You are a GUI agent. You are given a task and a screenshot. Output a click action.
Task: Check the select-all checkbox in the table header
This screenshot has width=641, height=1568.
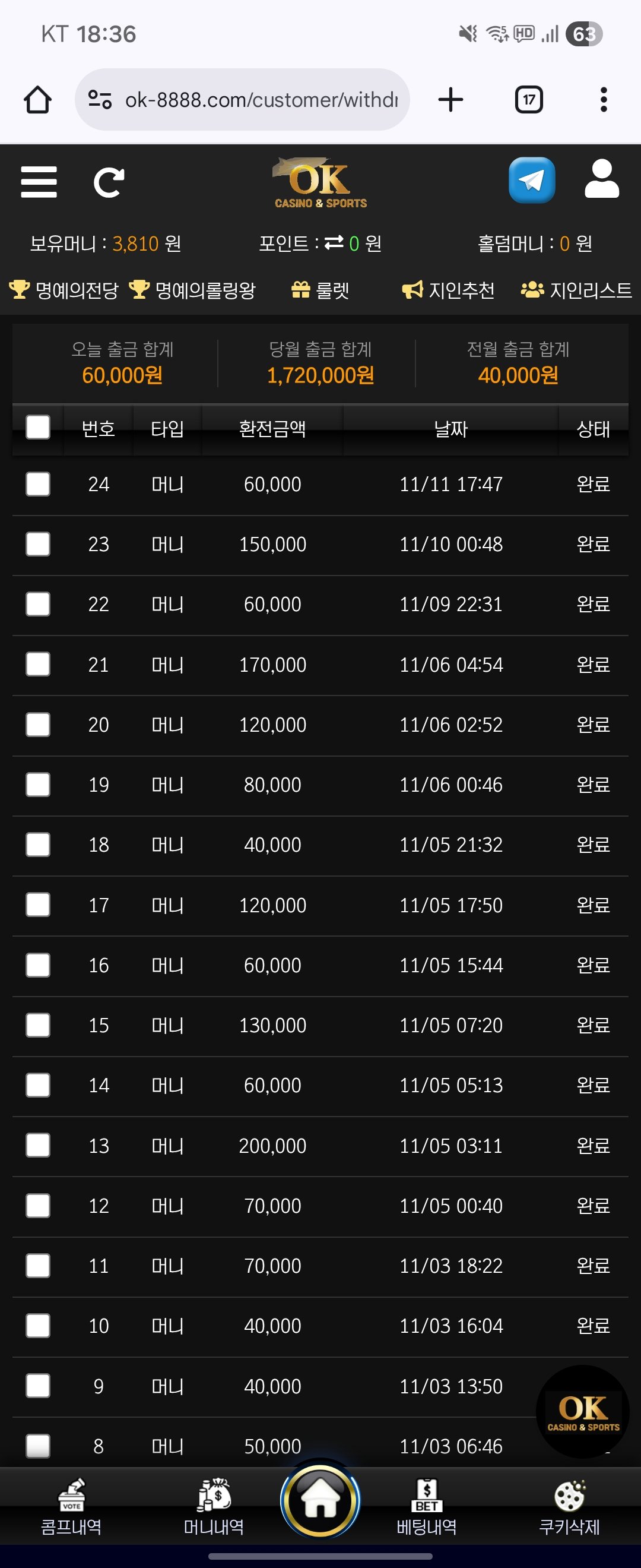(38, 427)
